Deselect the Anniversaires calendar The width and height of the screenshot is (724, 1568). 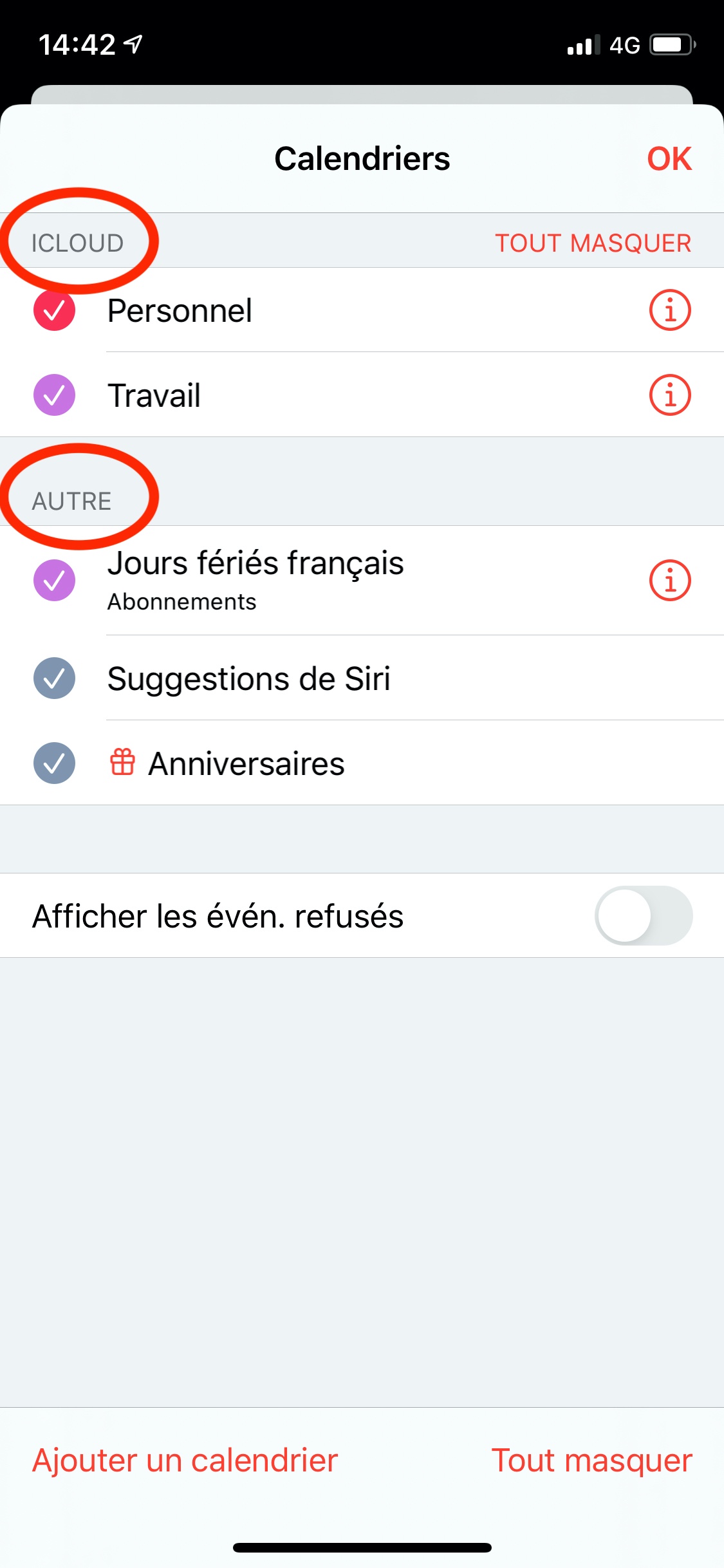tap(55, 763)
